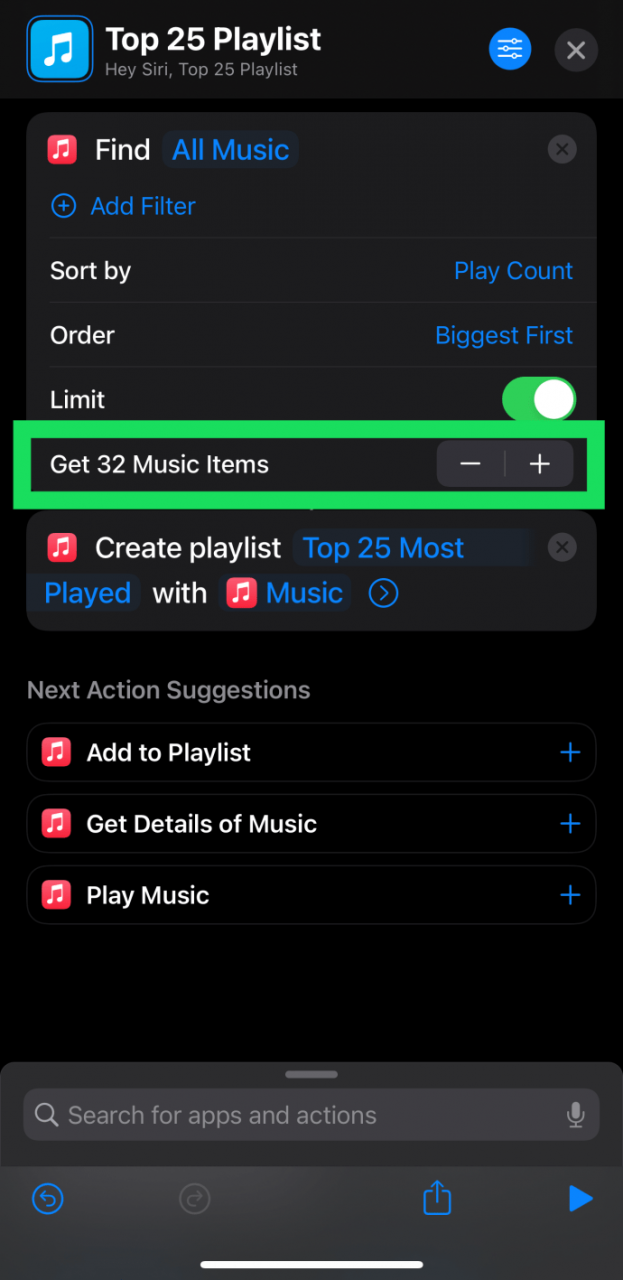Decrease music items with minus button

[x=470, y=464]
